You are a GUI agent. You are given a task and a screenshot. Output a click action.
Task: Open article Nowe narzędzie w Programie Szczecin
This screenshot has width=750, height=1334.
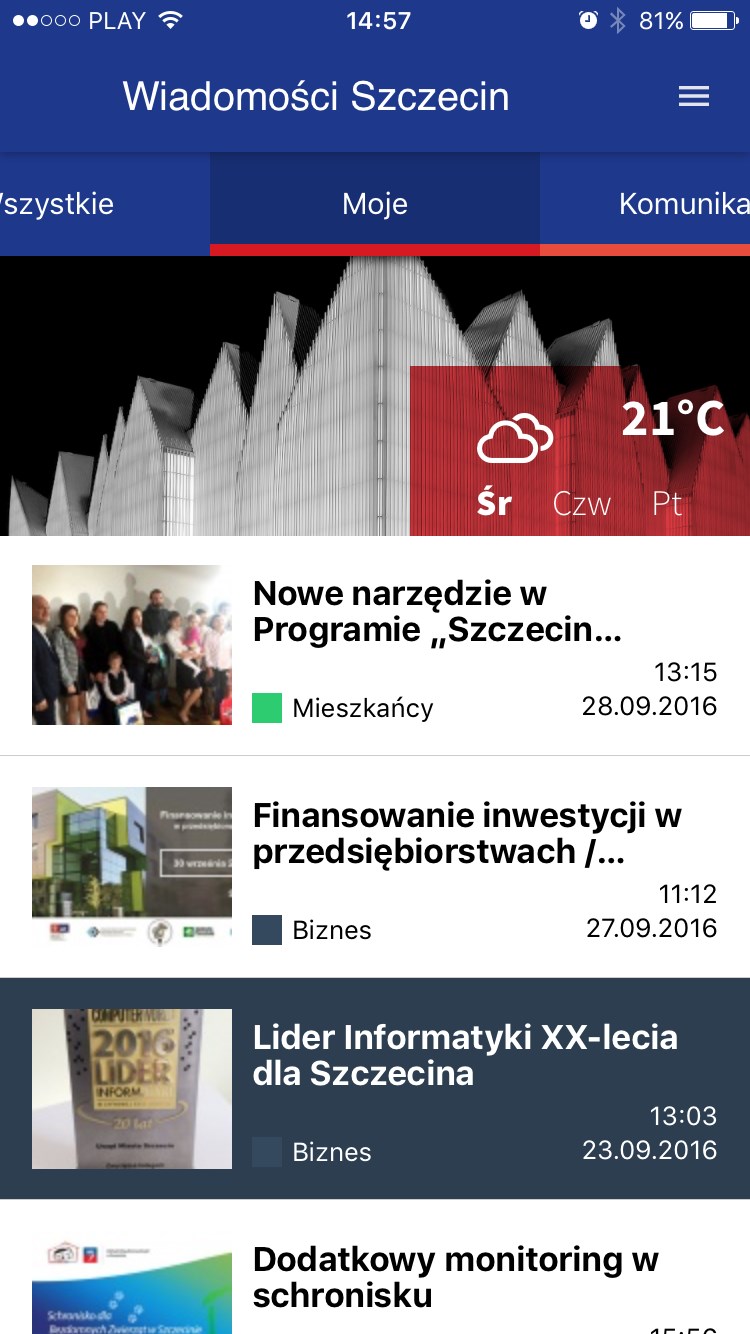(x=437, y=612)
